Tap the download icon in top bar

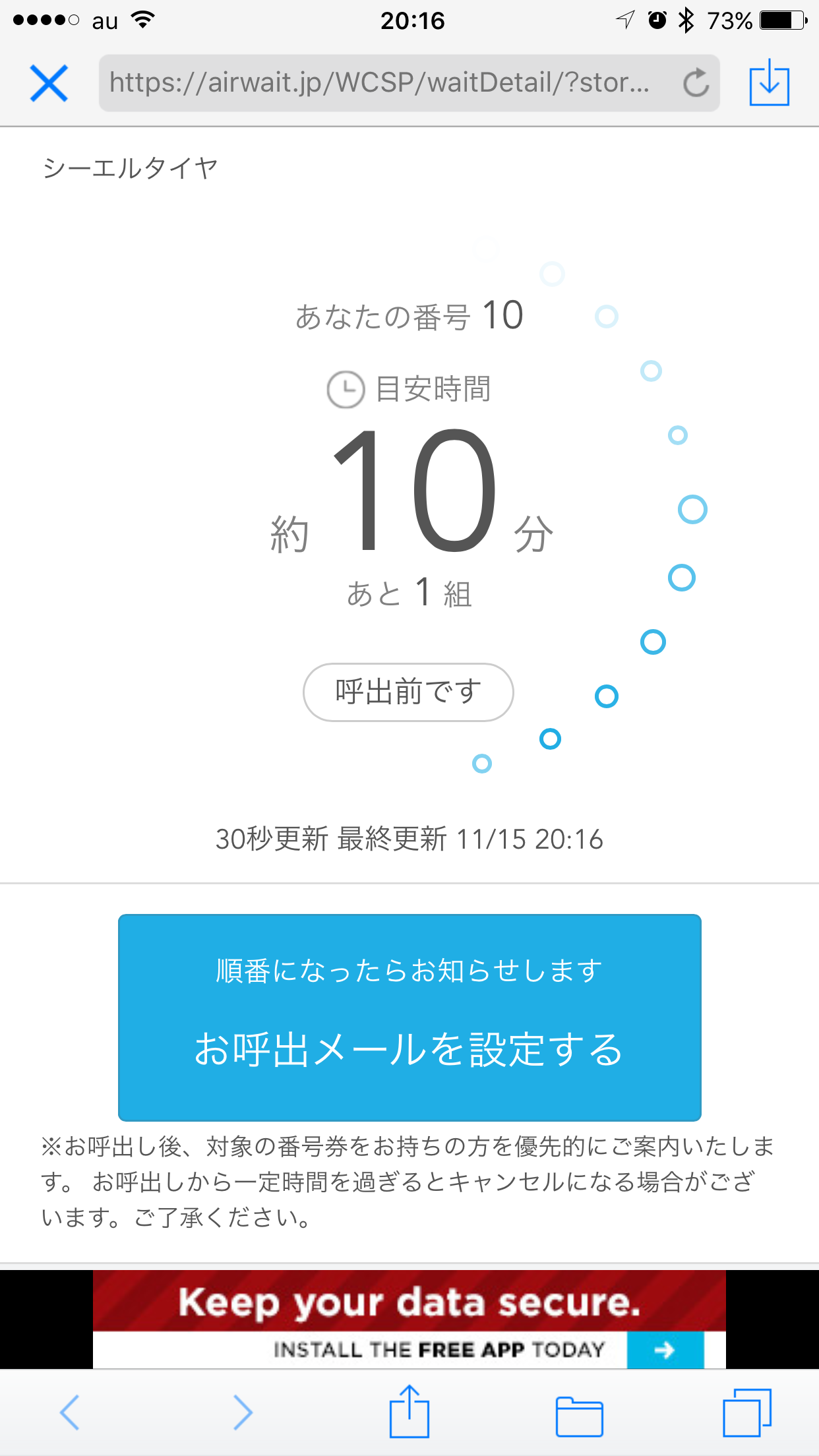pos(769,82)
